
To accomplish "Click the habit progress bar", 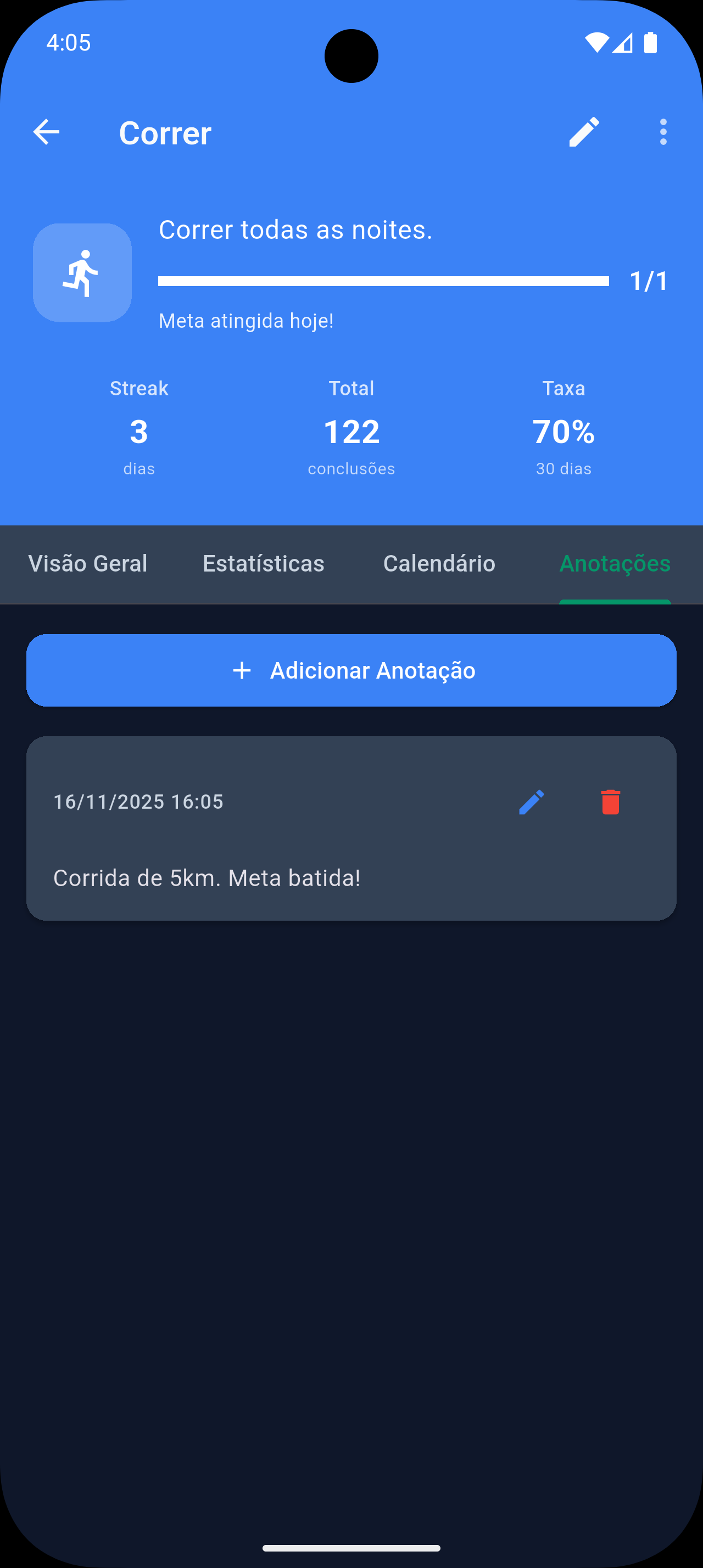I will (383, 281).
